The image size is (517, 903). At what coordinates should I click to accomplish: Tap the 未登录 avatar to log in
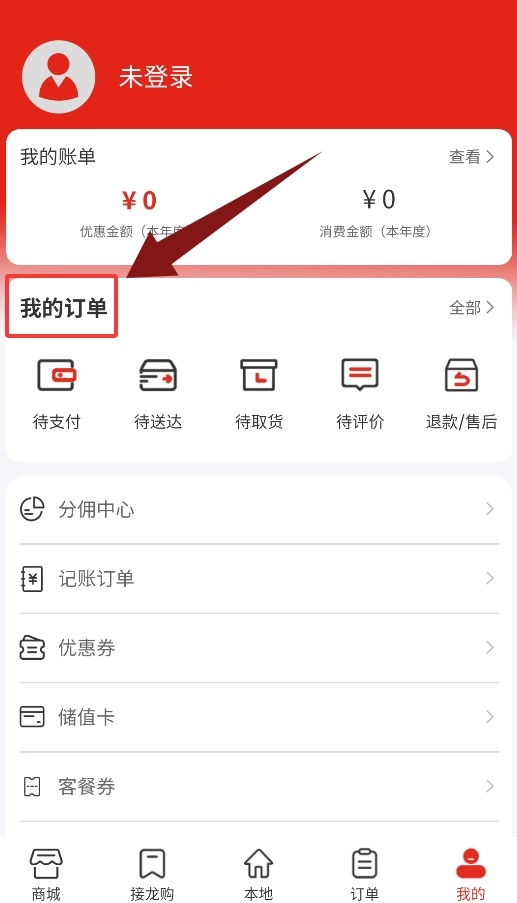pyautogui.click(x=58, y=77)
